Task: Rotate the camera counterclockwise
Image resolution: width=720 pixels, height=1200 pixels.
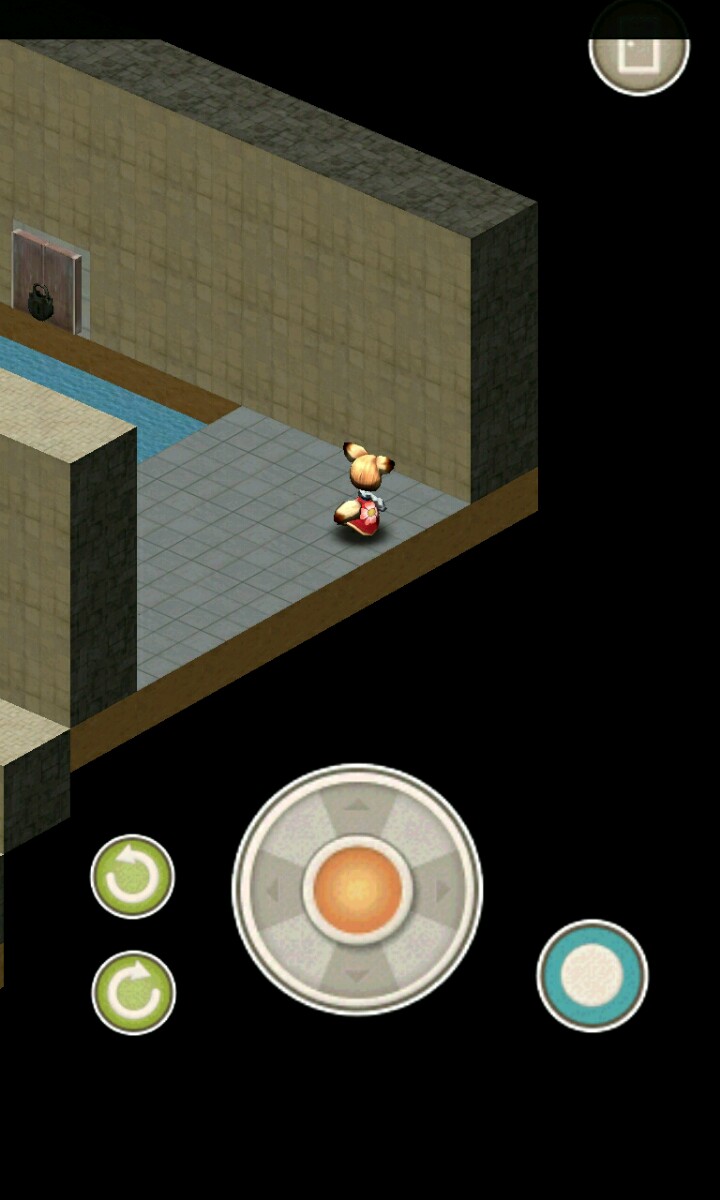Action: [x=132, y=876]
